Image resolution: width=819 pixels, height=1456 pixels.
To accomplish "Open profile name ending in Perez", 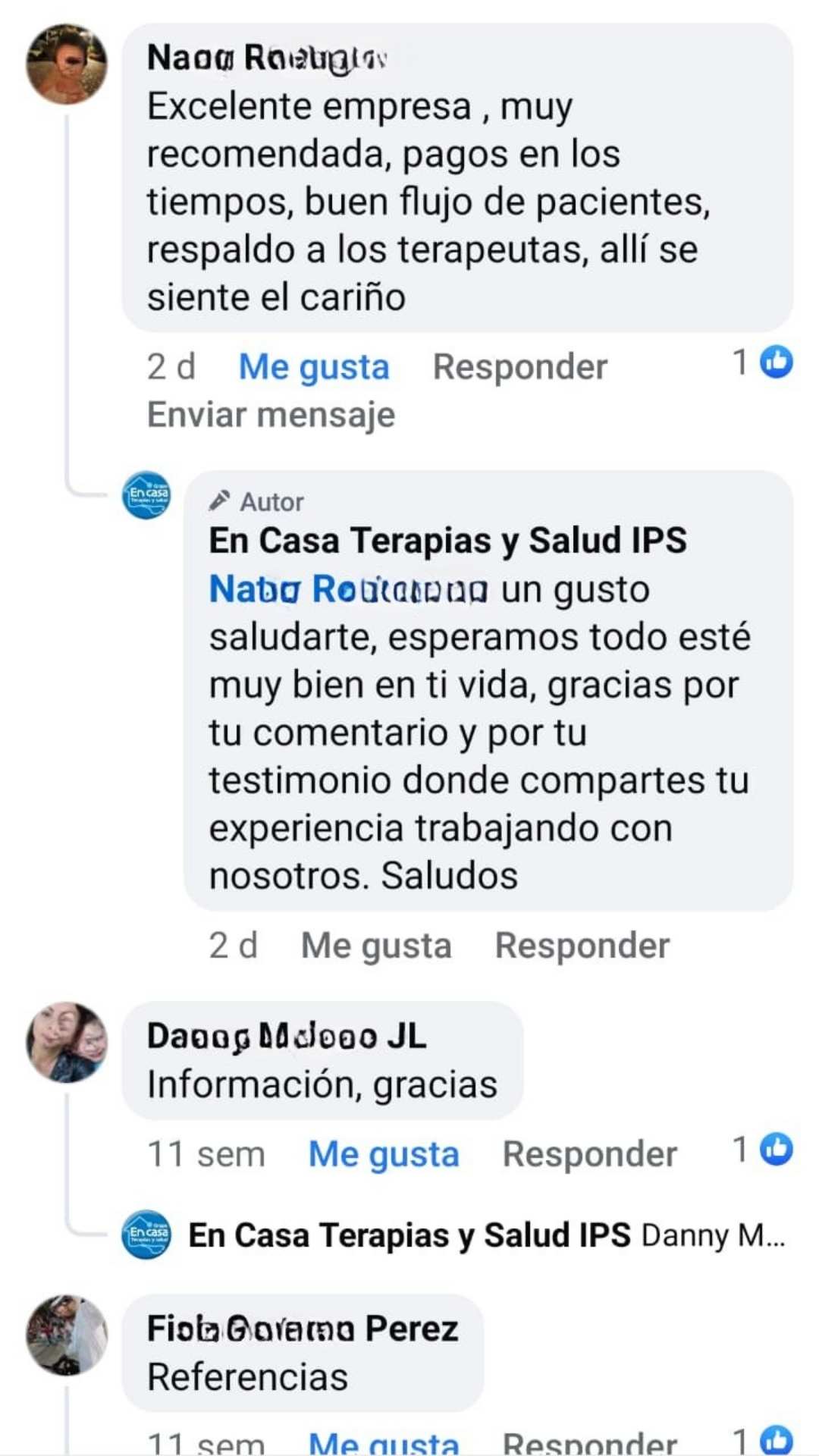I will pos(302,1329).
